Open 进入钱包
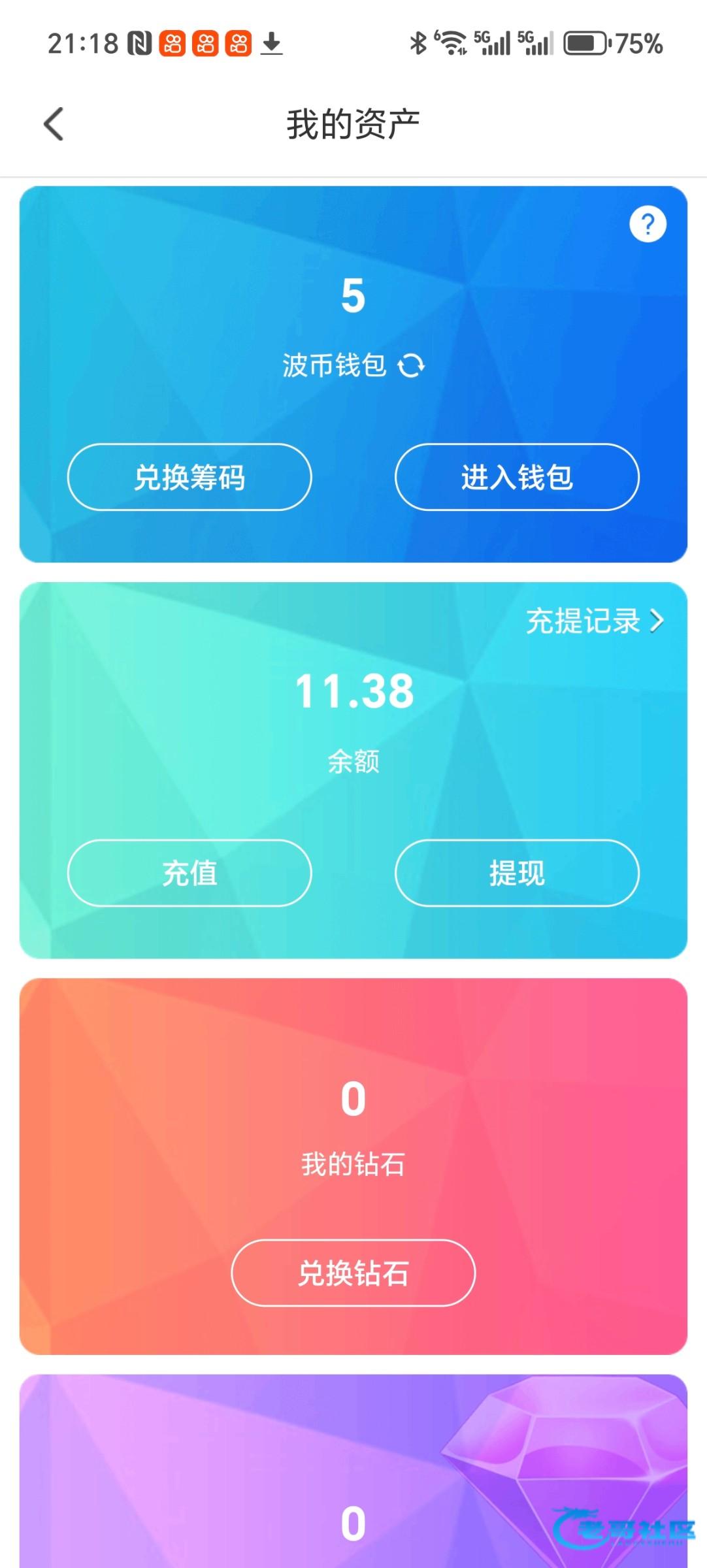707x1568 pixels. coord(517,478)
